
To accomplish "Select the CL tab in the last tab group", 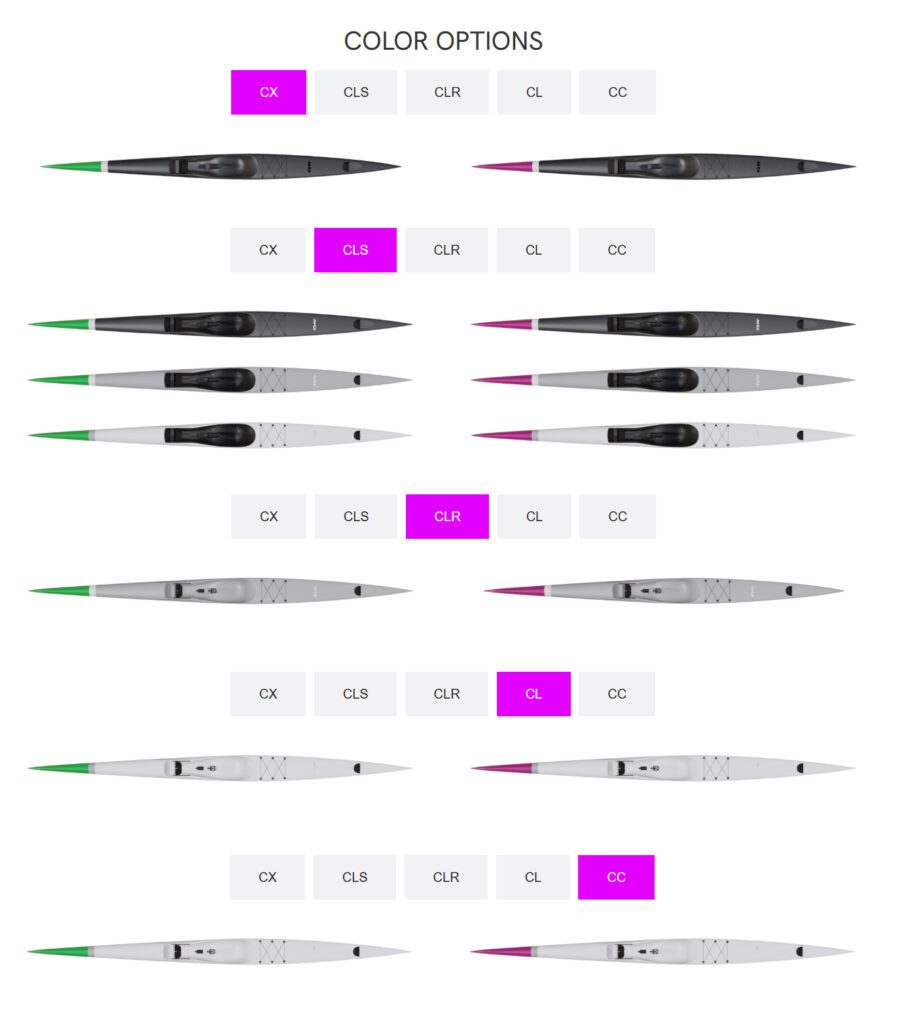I will point(533,877).
